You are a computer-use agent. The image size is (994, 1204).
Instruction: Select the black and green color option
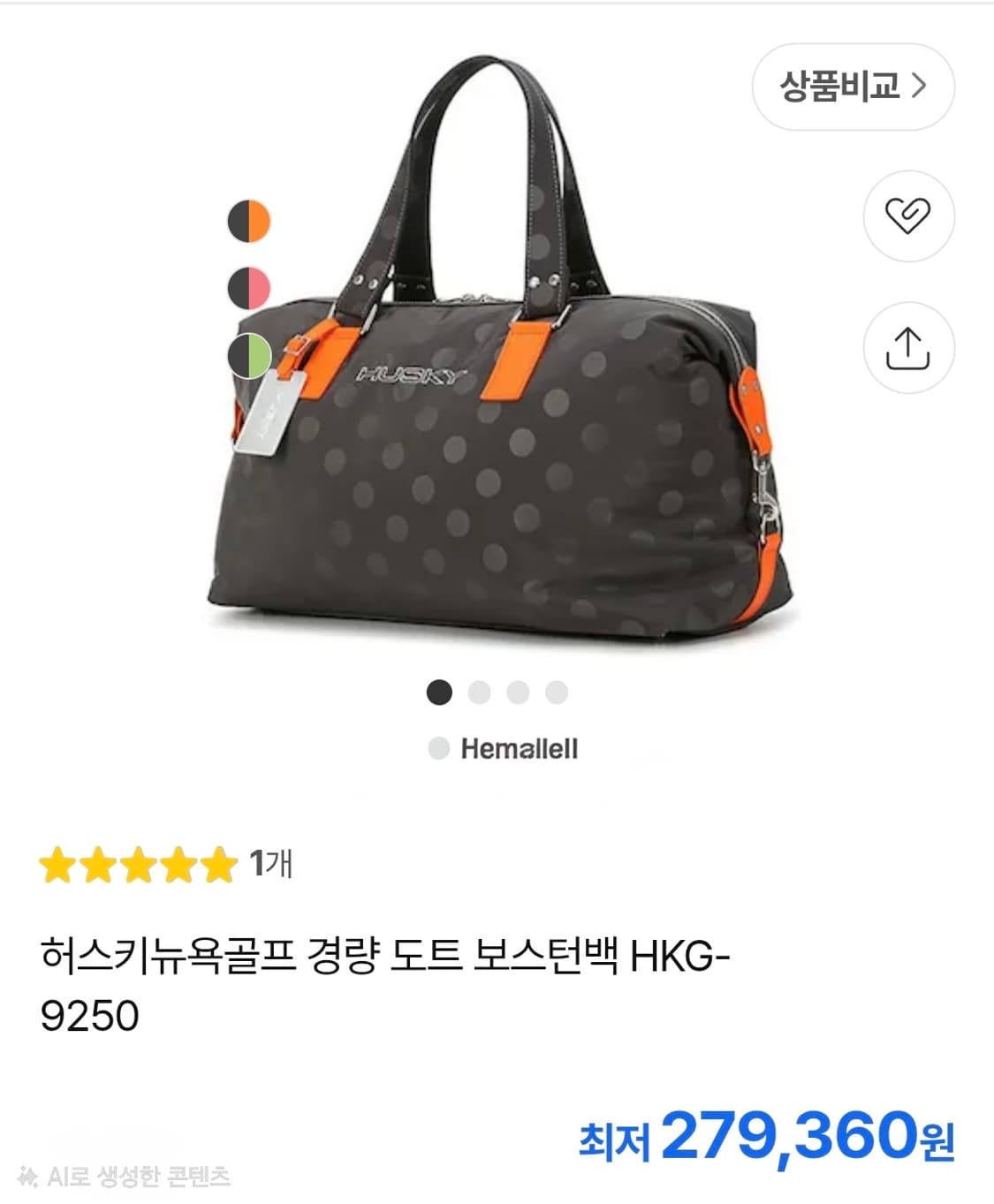(x=248, y=355)
